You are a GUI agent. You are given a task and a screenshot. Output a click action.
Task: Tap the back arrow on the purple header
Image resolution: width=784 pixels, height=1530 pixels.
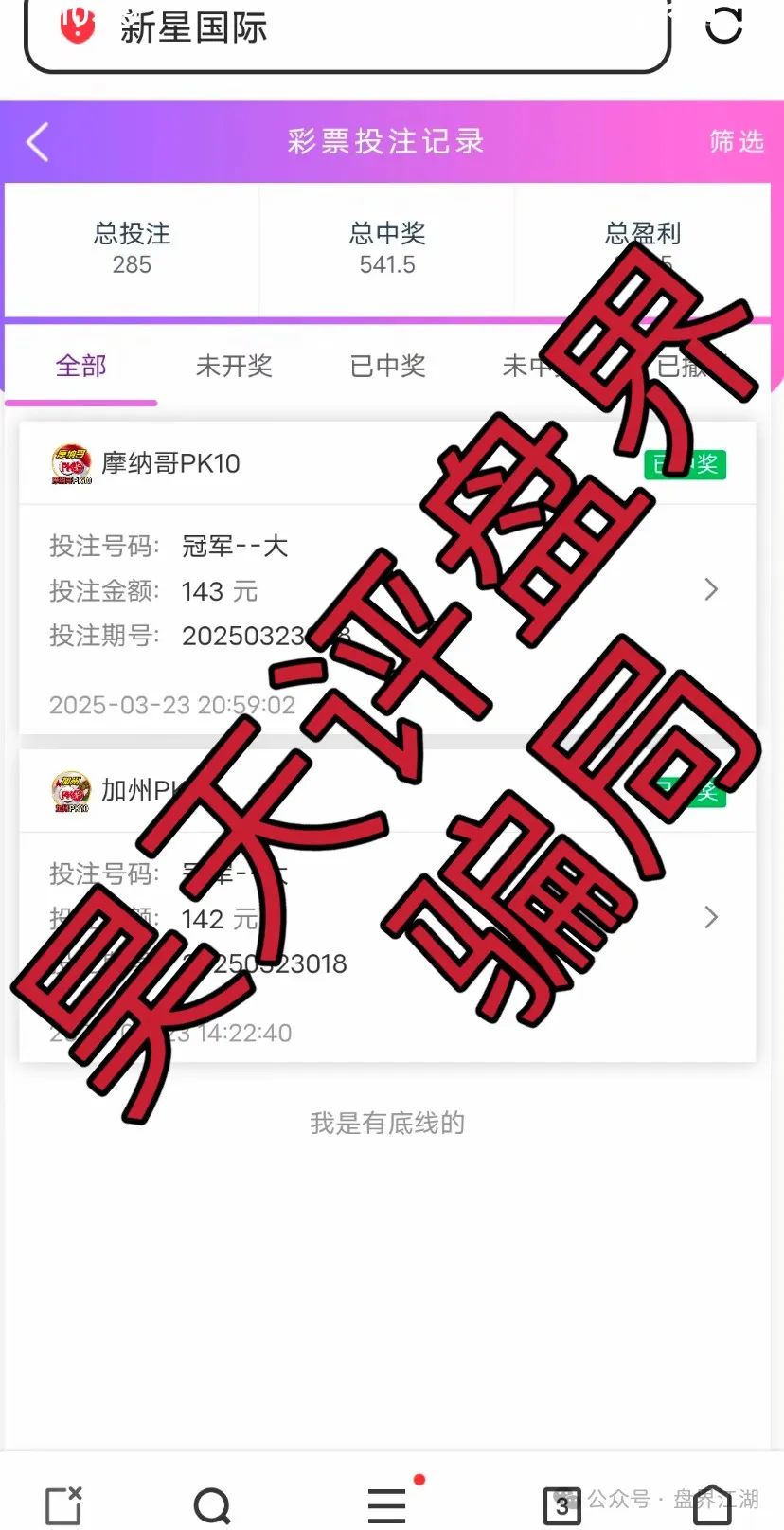[36, 141]
